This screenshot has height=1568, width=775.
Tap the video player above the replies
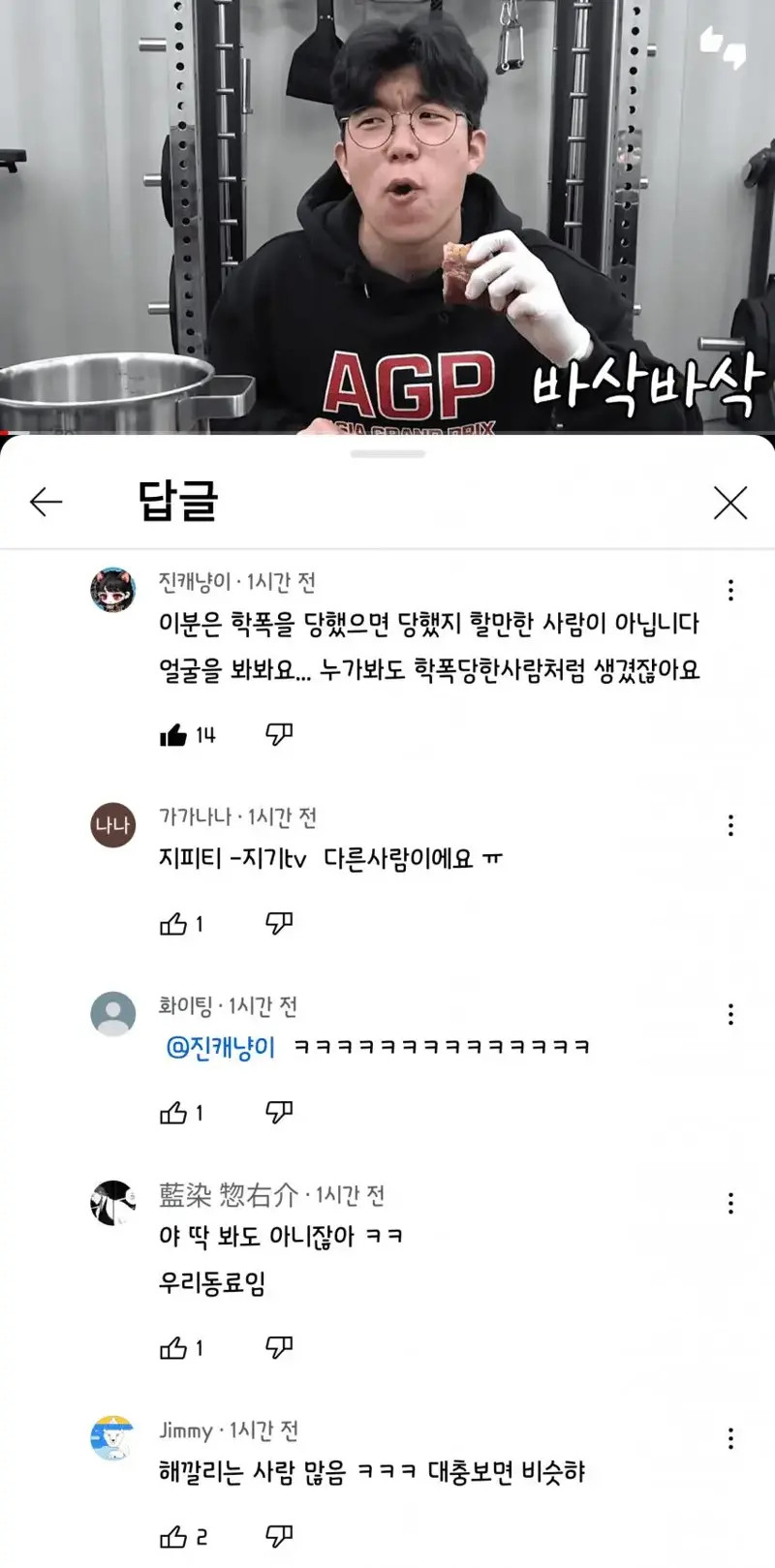pos(387,213)
